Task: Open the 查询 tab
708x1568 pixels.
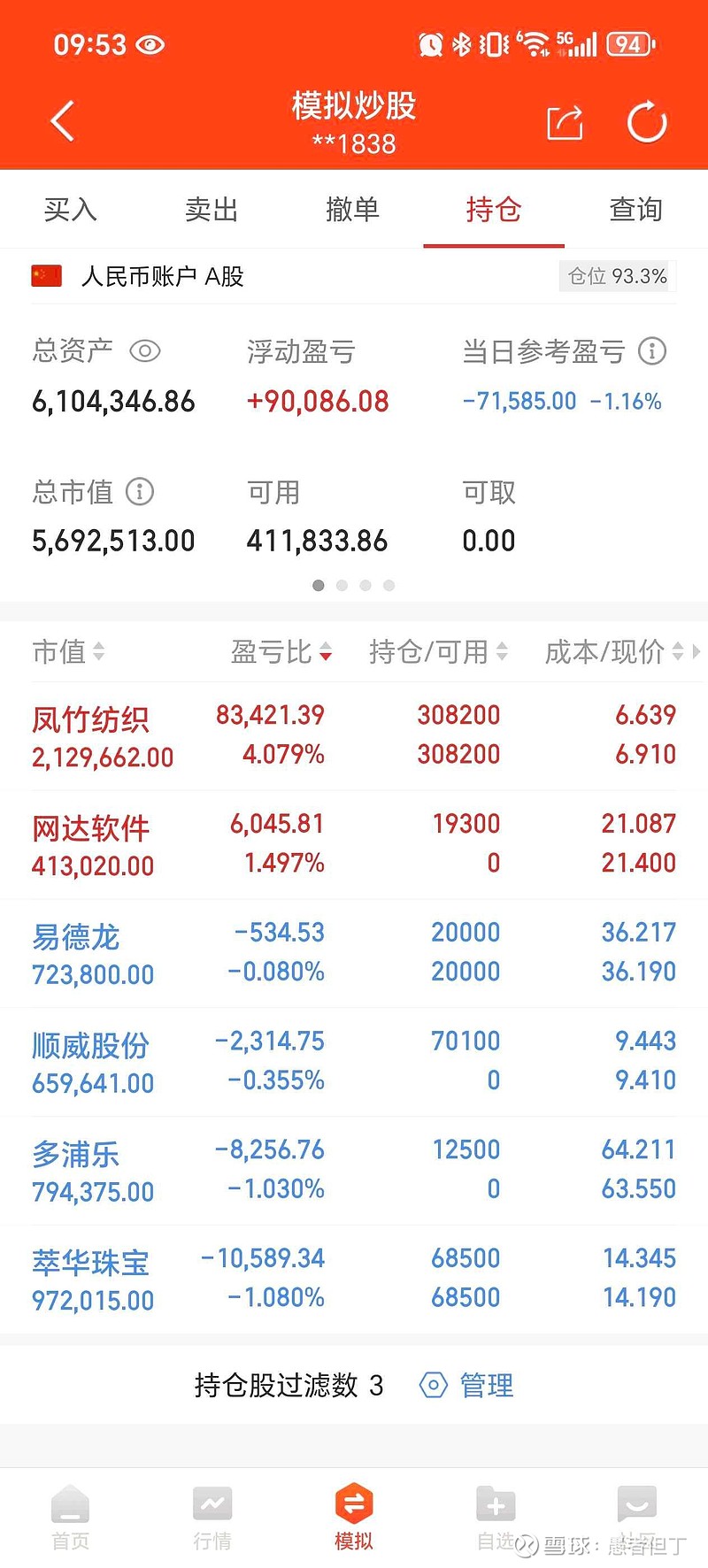Action: tap(635, 210)
